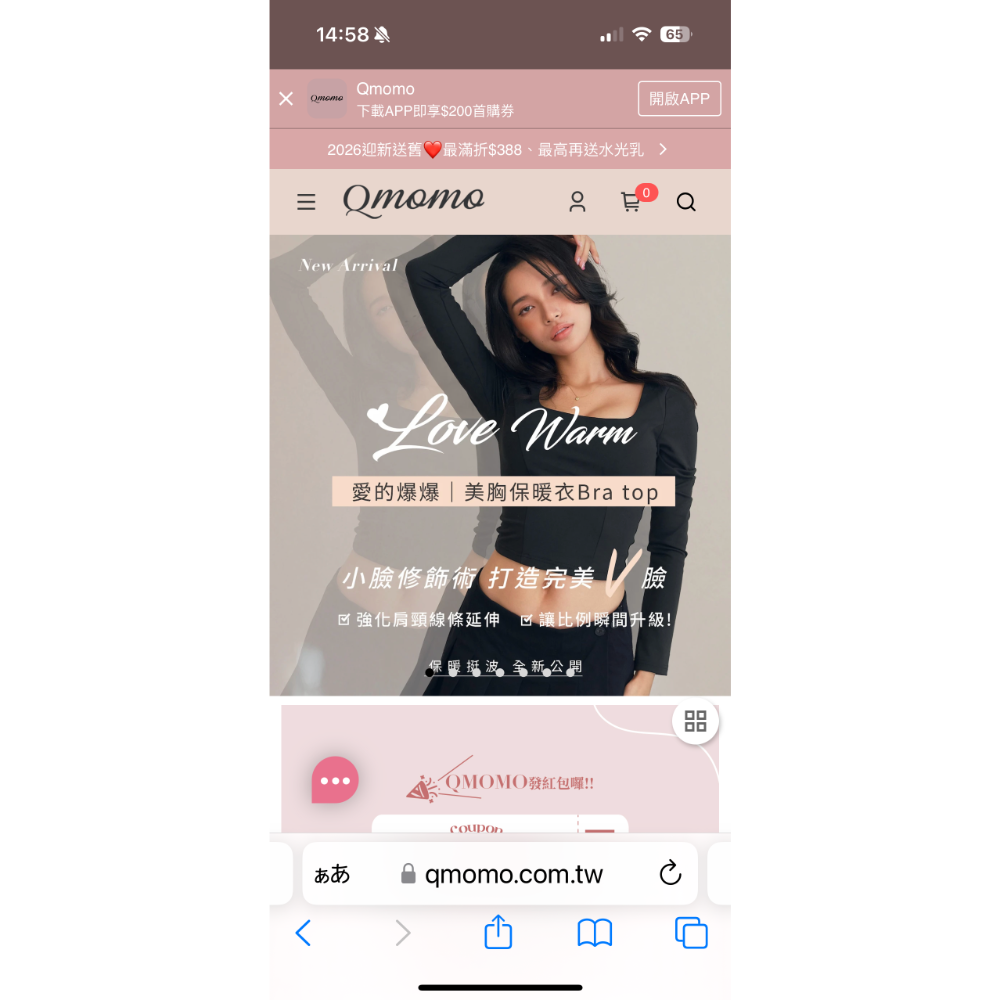Open the account profile icon
The width and height of the screenshot is (1000, 1000).
[577, 202]
